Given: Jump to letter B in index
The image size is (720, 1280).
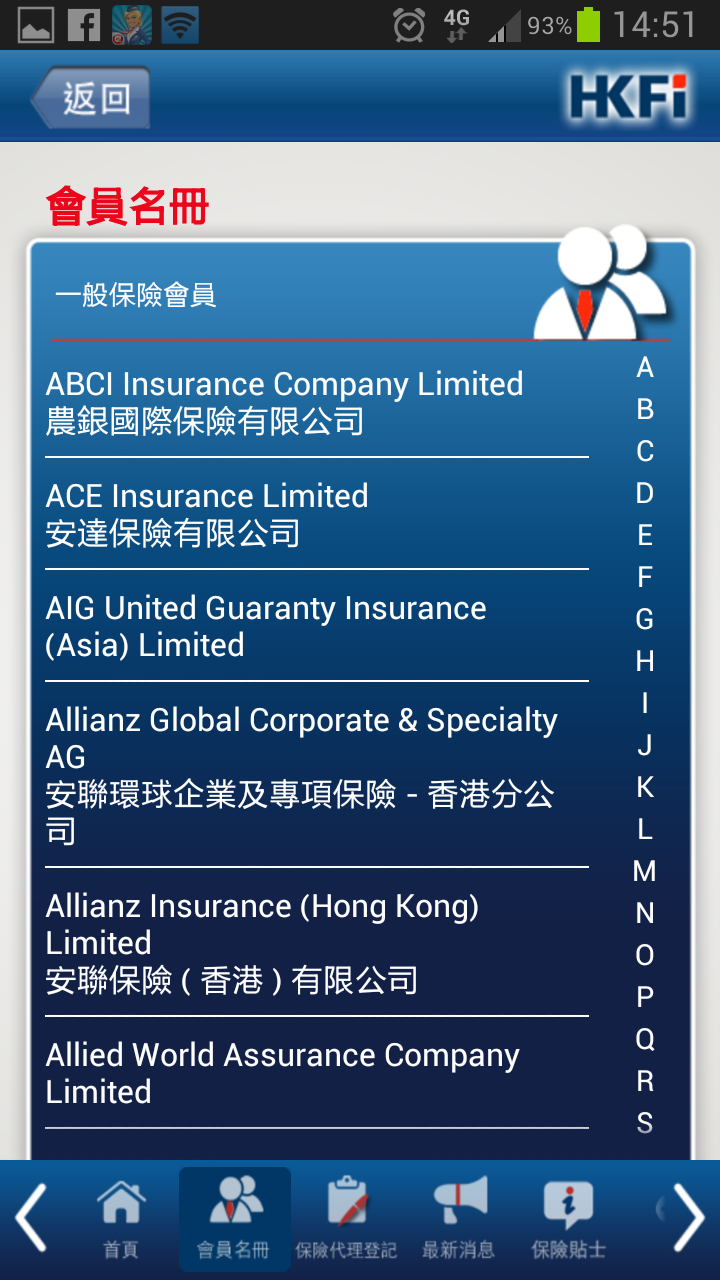Looking at the screenshot, I should [x=645, y=409].
